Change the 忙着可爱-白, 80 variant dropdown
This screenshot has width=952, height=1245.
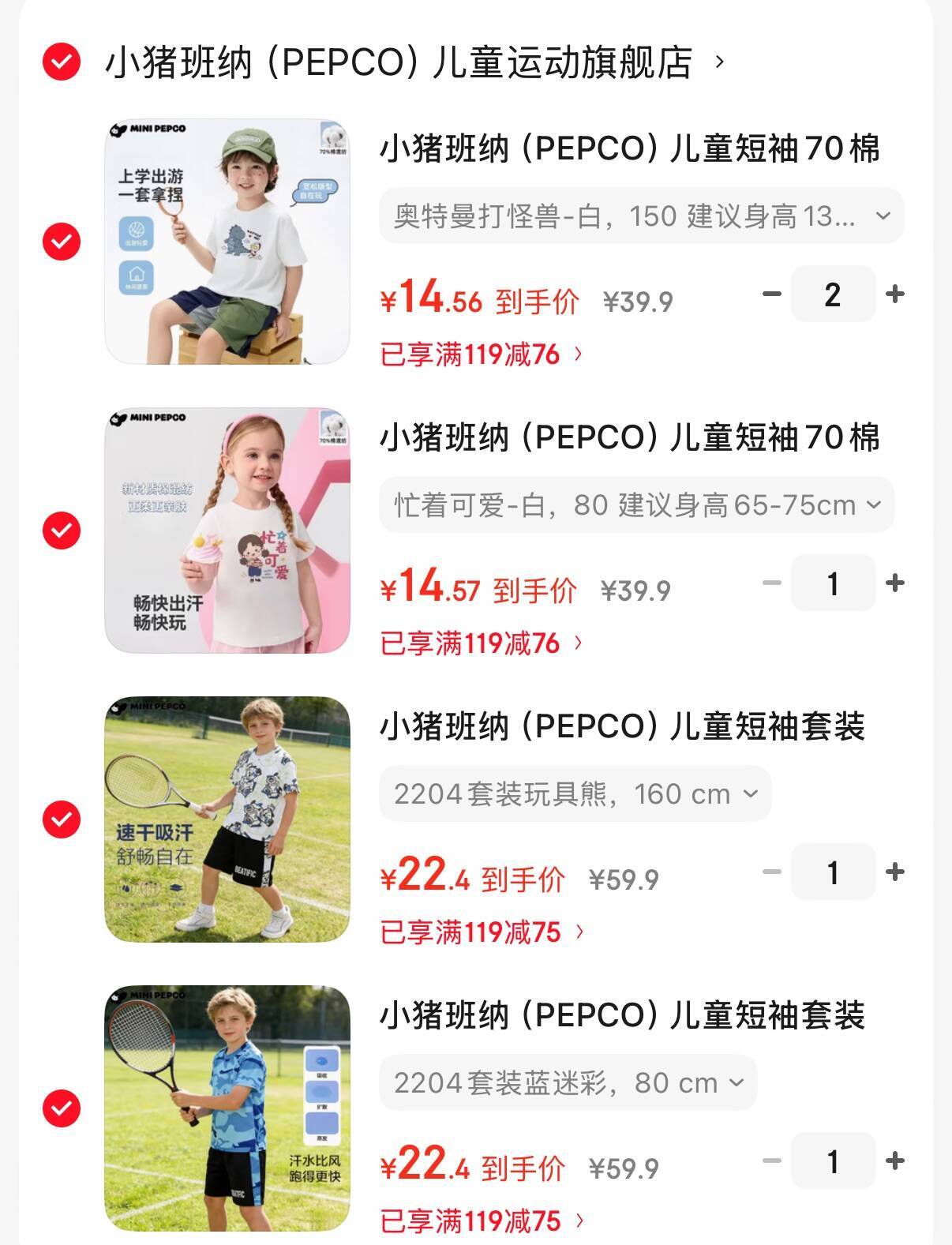tap(636, 504)
